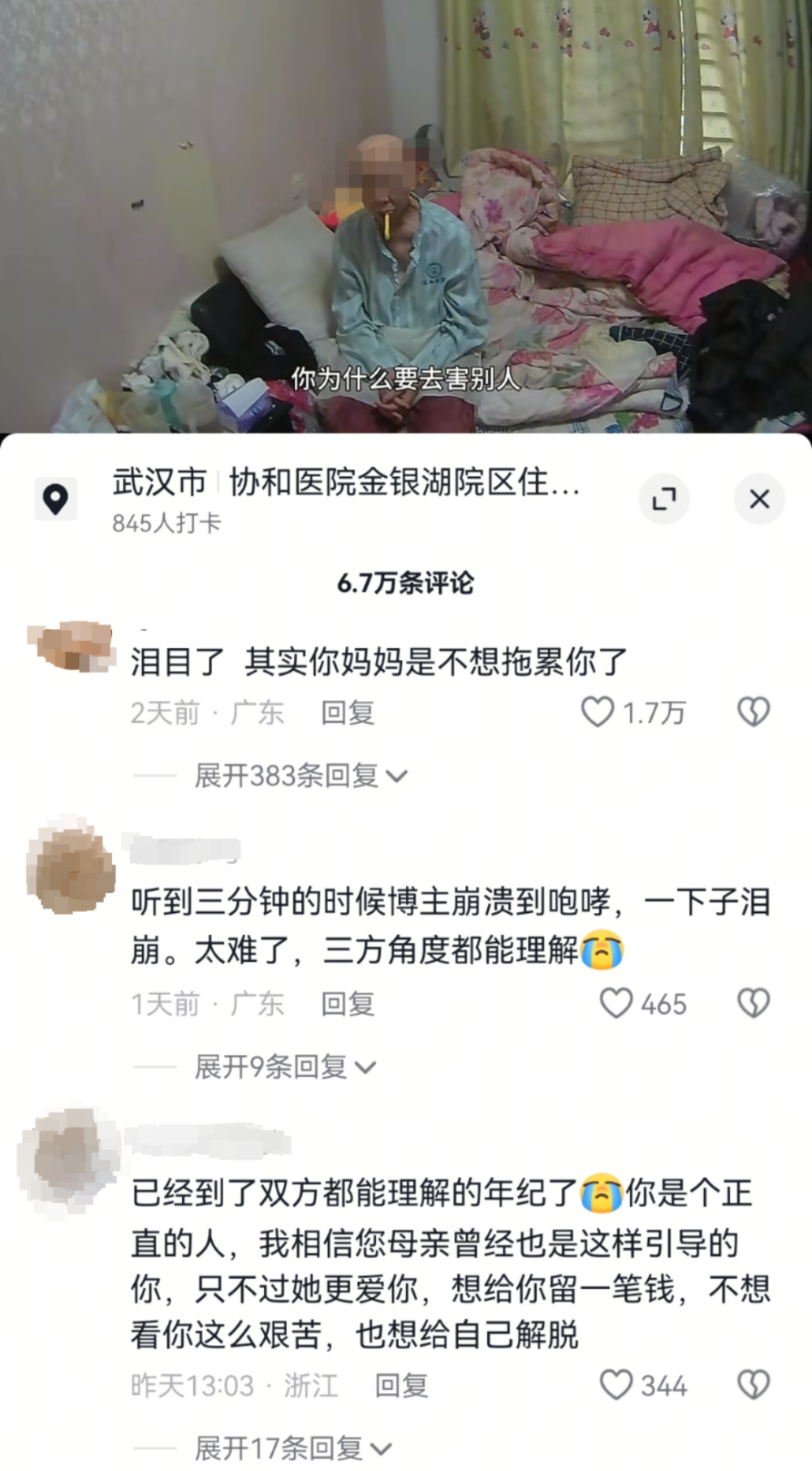Close the comments panel
Screen dimensions: 812x1471
click(758, 499)
